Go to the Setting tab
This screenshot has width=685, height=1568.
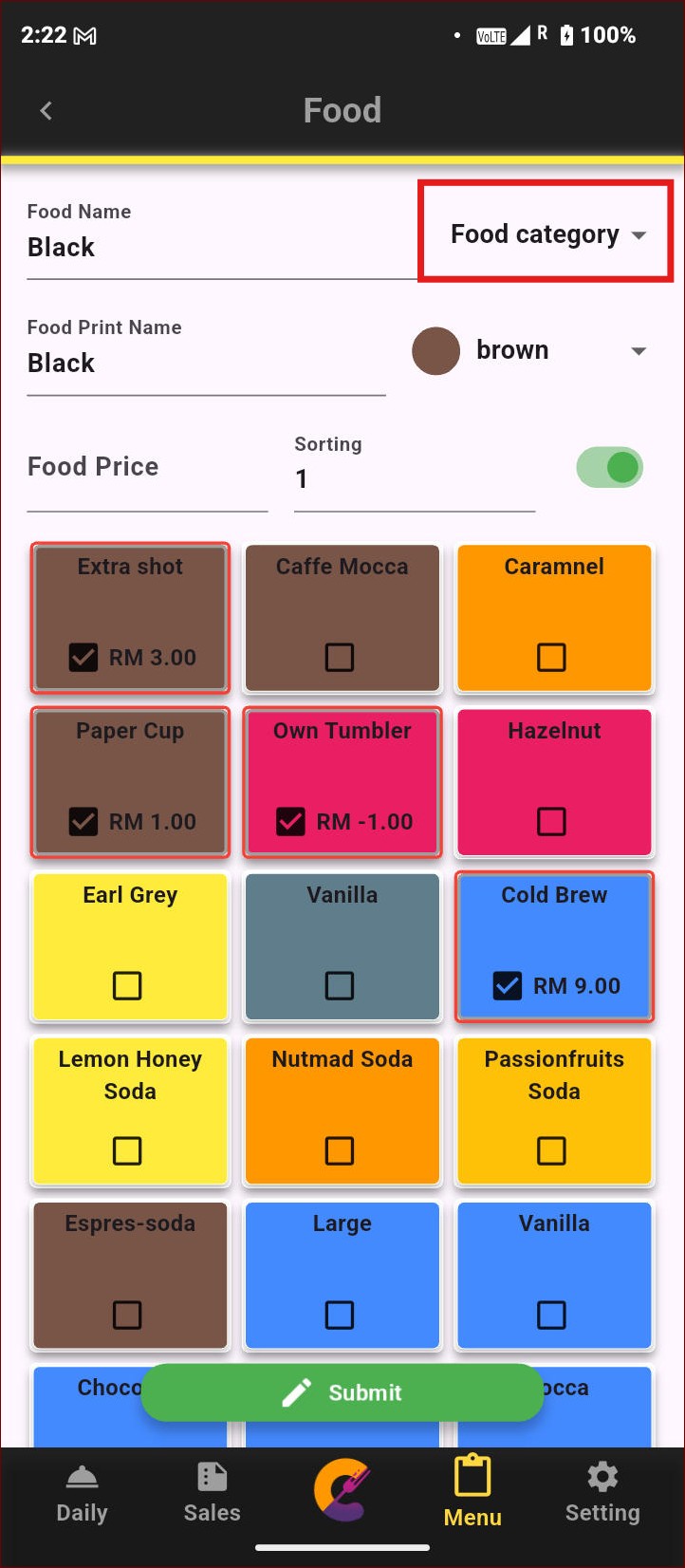coord(602,1495)
